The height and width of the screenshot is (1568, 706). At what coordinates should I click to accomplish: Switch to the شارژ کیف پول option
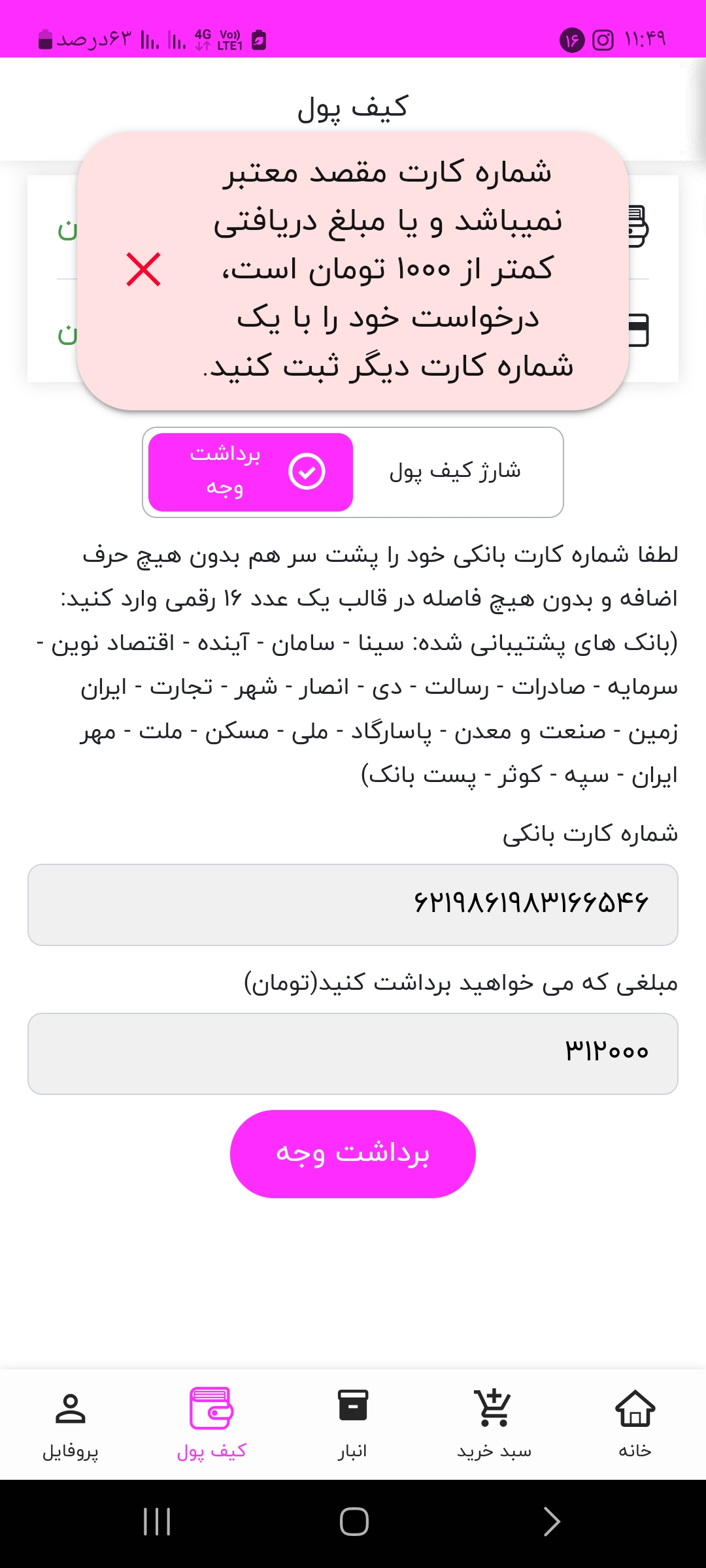(x=456, y=472)
